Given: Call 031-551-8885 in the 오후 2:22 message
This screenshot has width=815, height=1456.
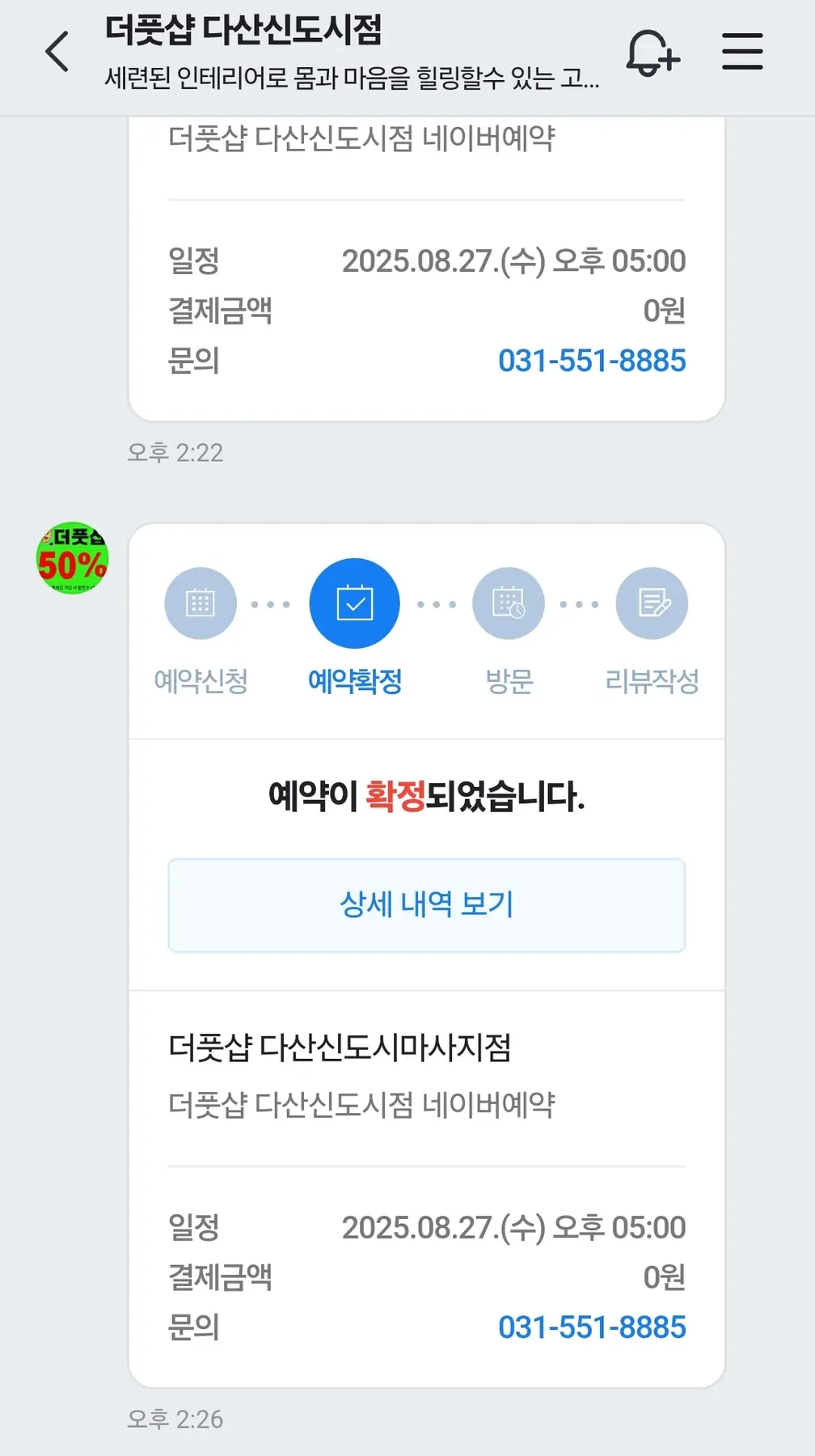Looking at the screenshot, I should [x=592, y=361].
